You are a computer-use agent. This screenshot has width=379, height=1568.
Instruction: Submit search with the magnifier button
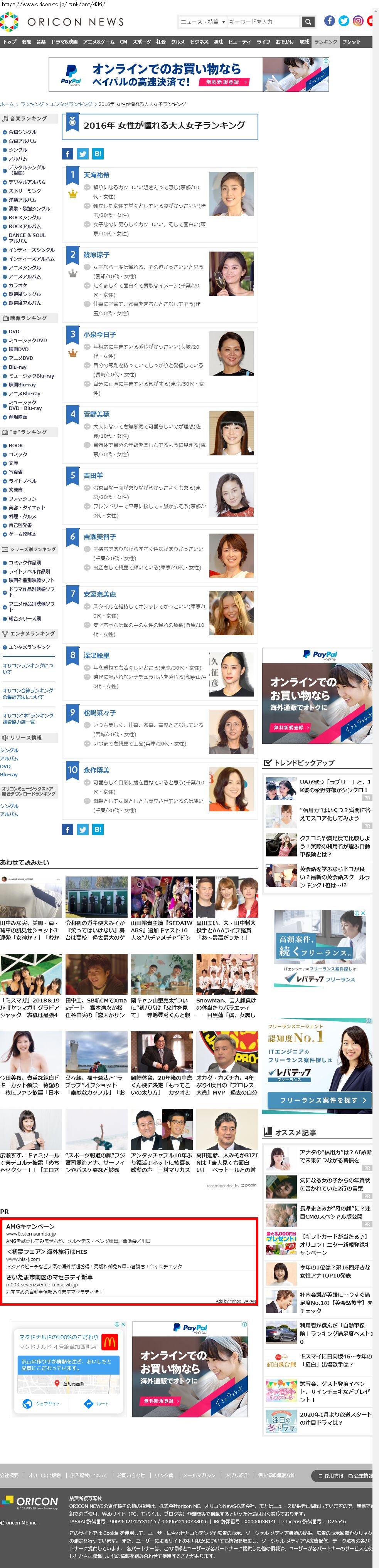309,22
